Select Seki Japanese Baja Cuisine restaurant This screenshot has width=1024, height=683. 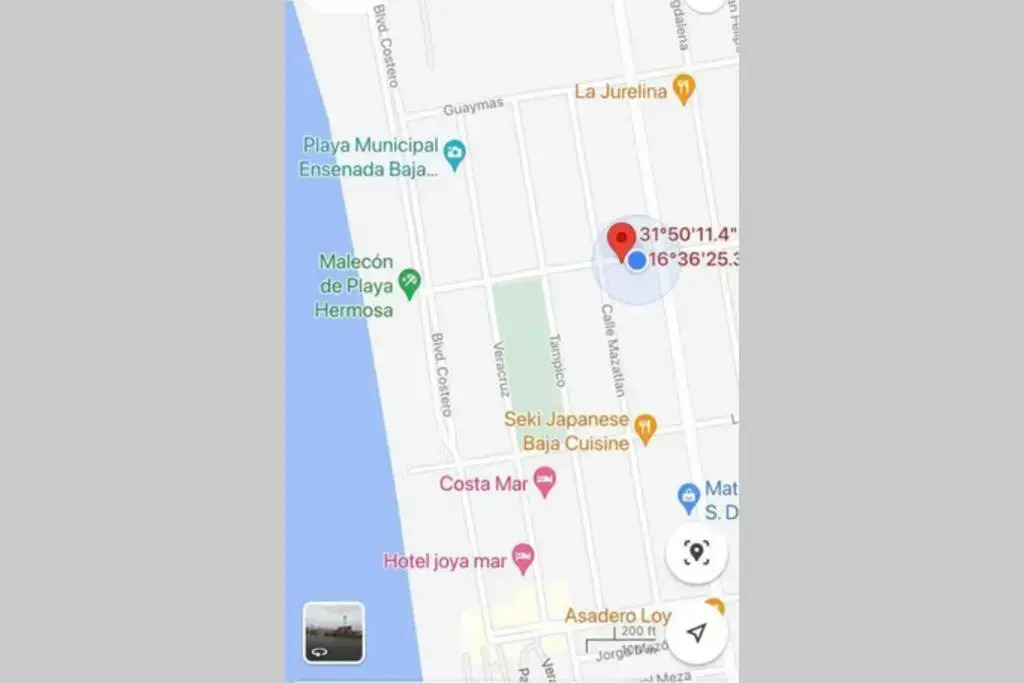point(646,429)
